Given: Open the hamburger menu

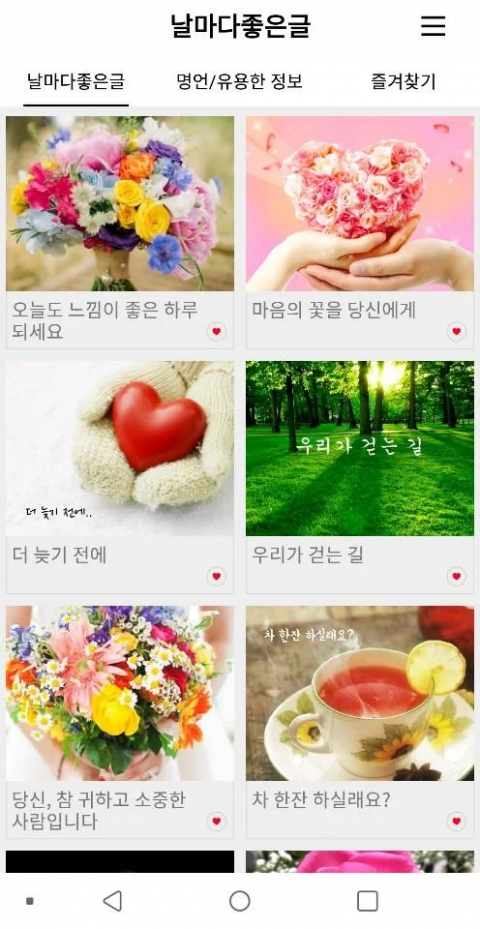Looking at the screenshot, I should 433,26.
